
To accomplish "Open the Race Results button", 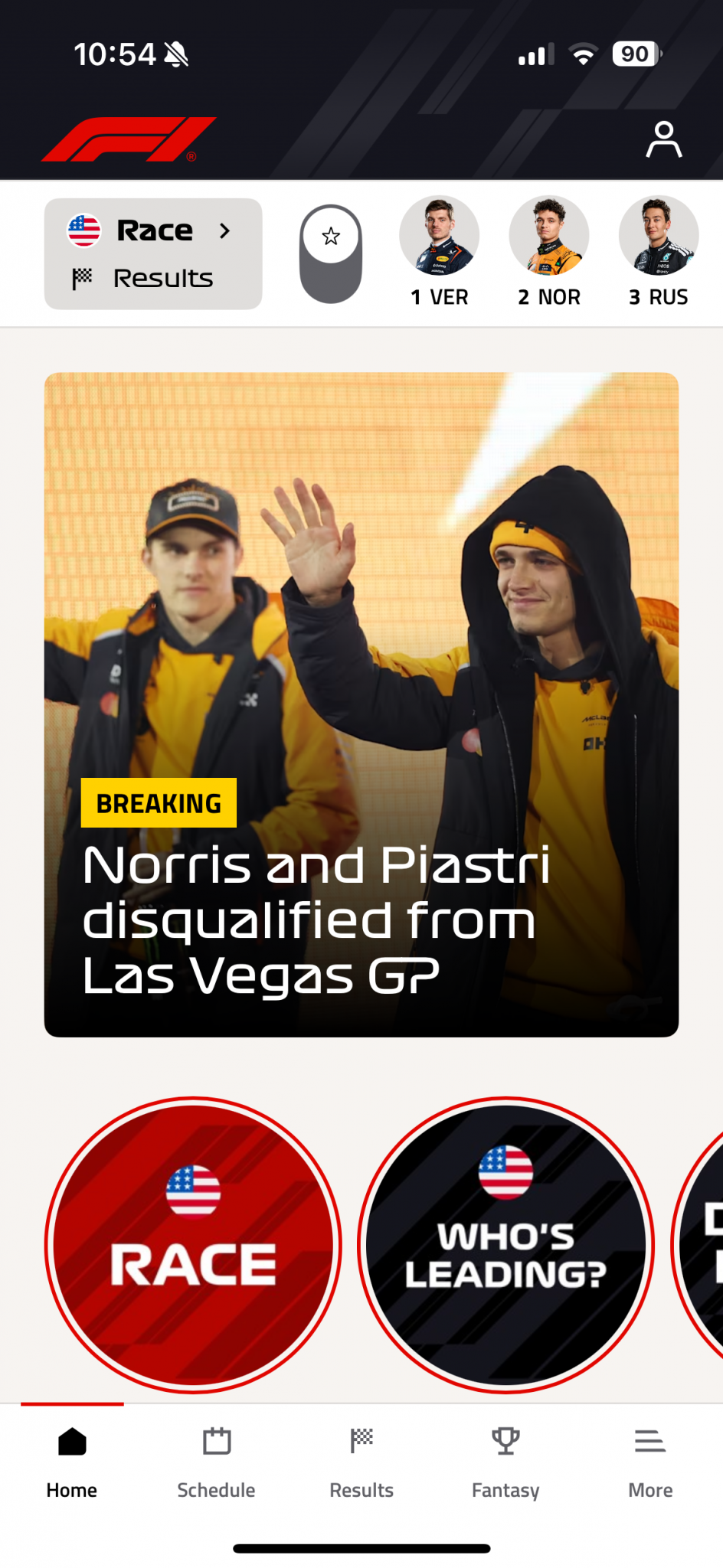I will click(153, 254).
